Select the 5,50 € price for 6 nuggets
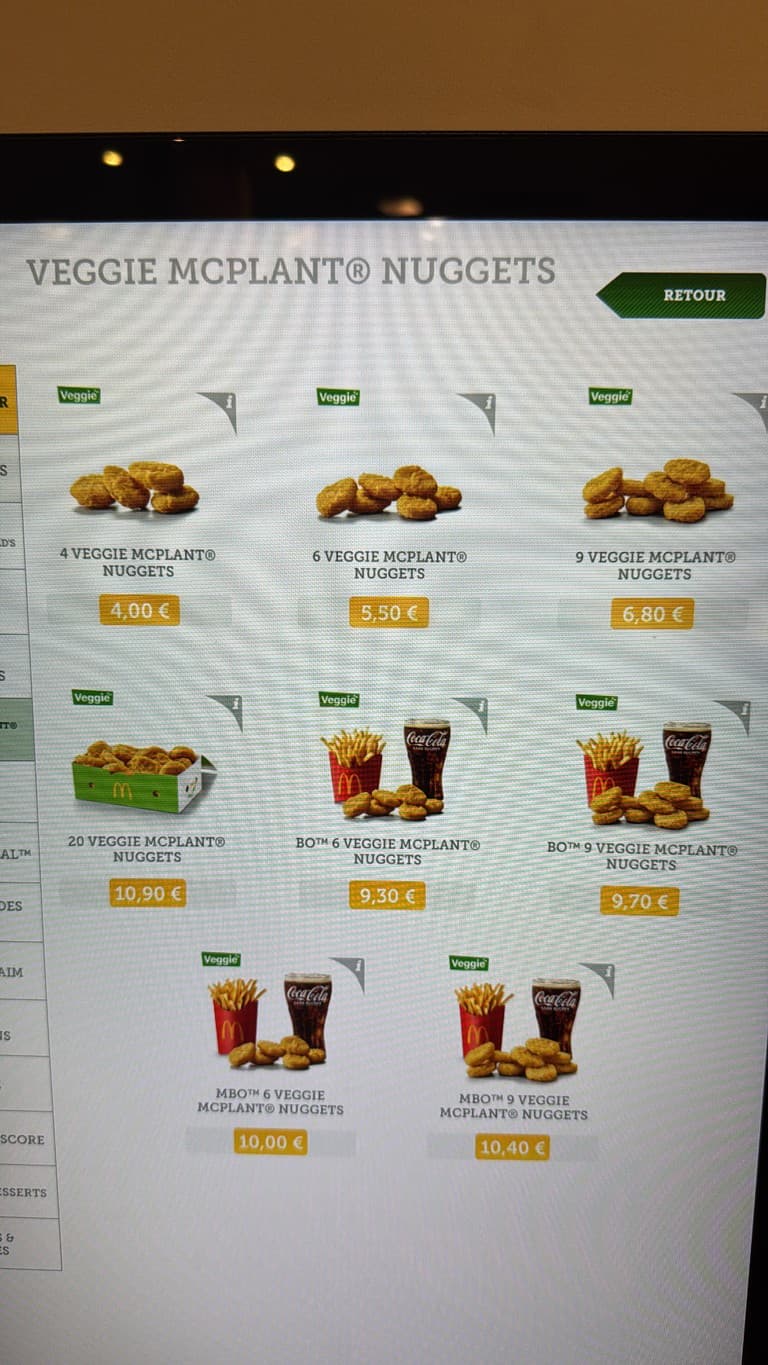Screen dimensions: 768x1365 (388, 612)
